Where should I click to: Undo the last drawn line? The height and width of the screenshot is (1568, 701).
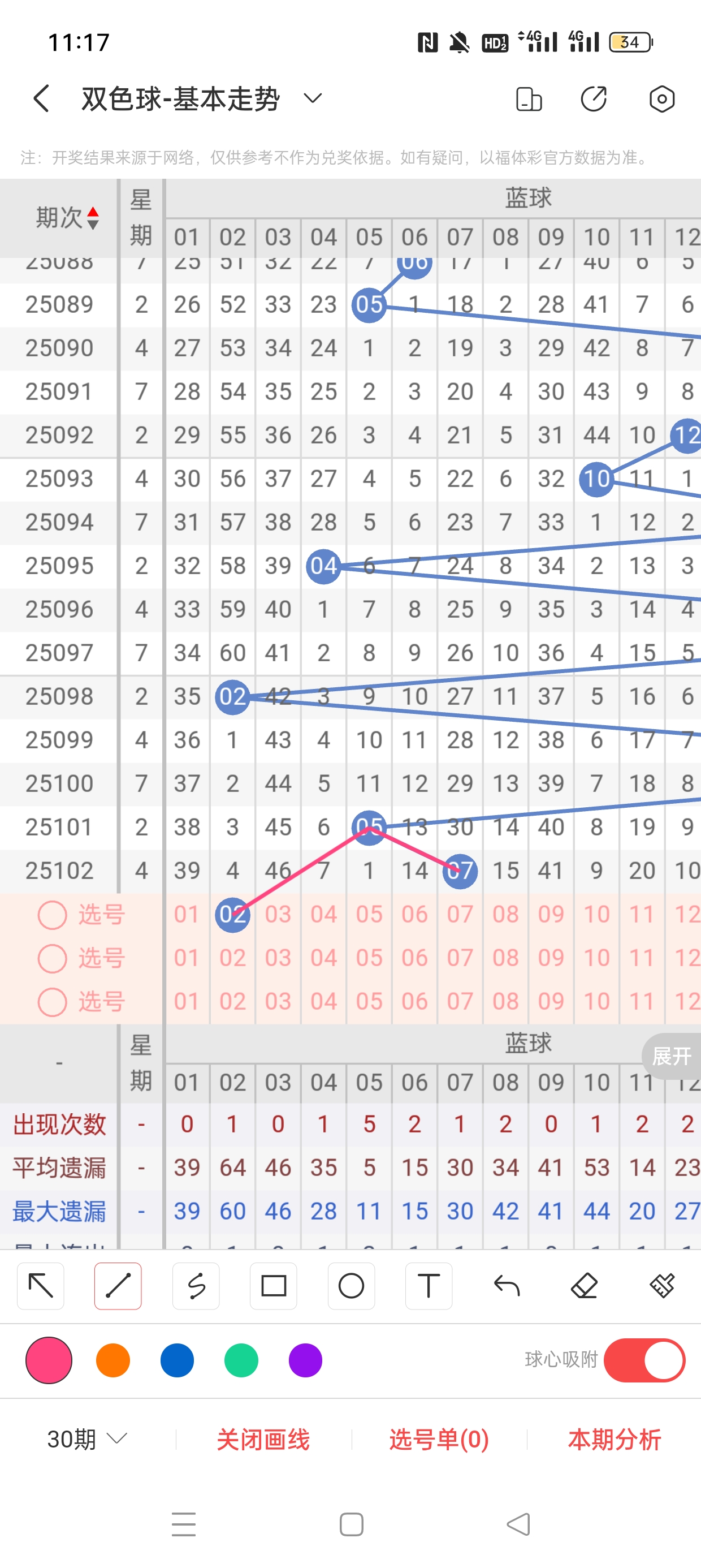pyautogui.click(x=507, y=1286)
